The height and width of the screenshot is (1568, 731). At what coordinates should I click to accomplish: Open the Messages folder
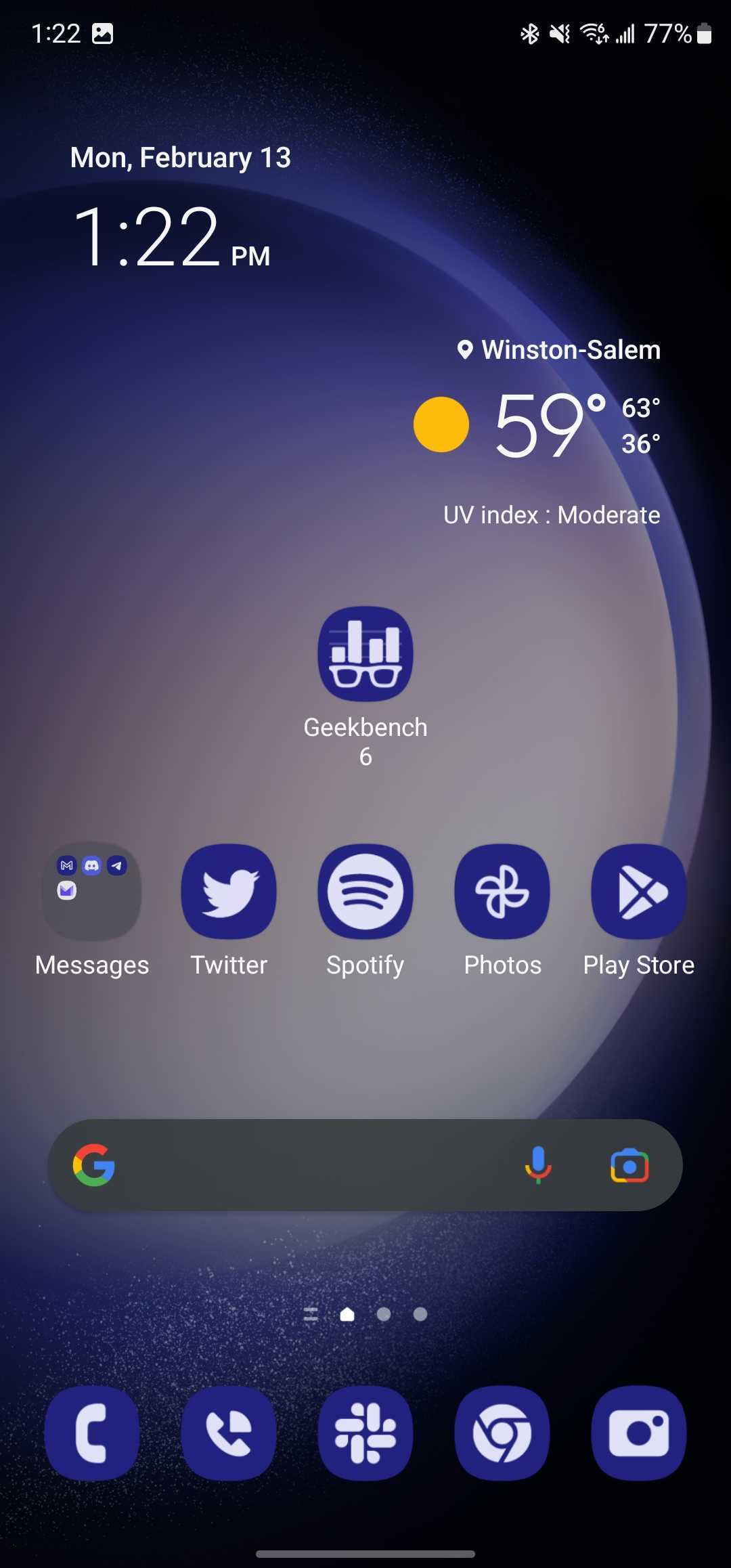click(x=92, y=892)
